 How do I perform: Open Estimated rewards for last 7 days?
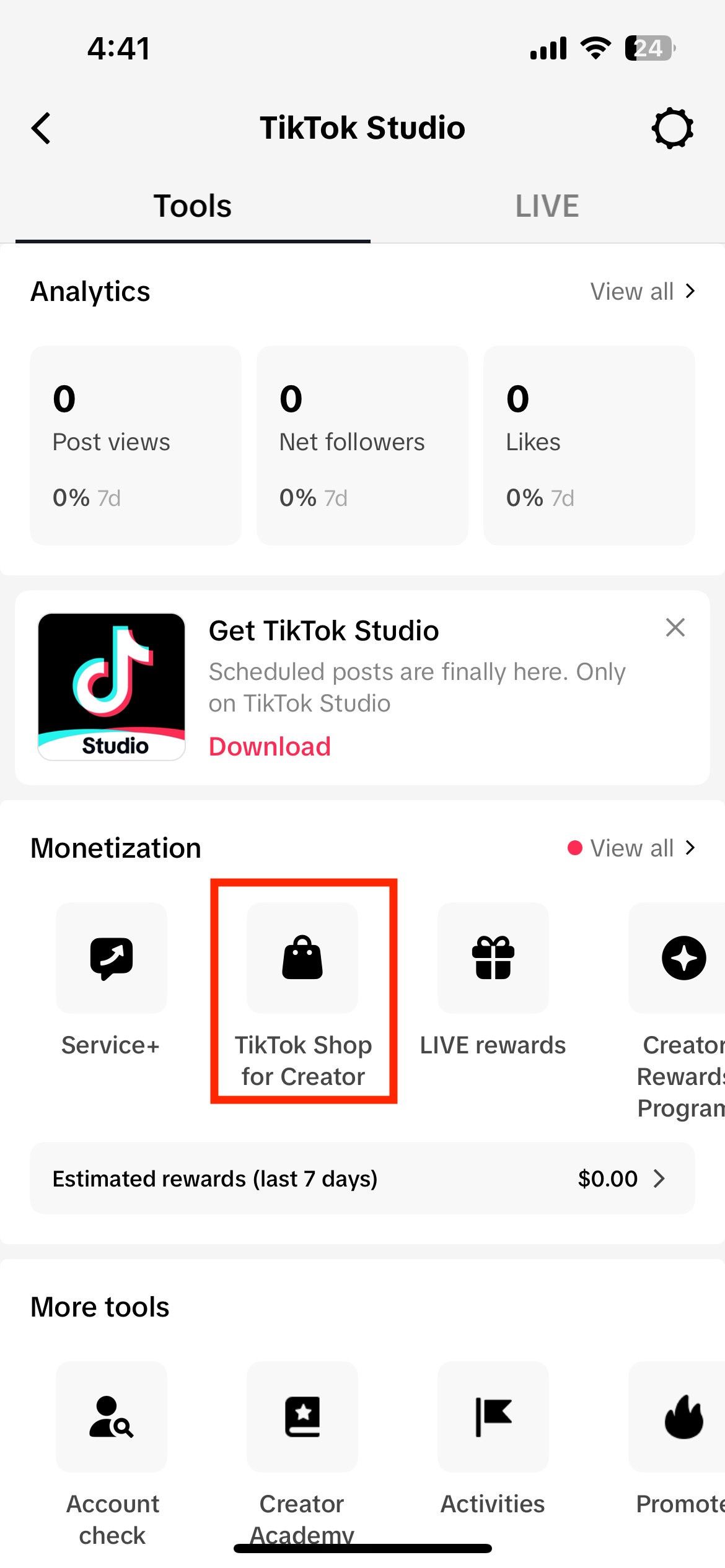point(362,1178)
